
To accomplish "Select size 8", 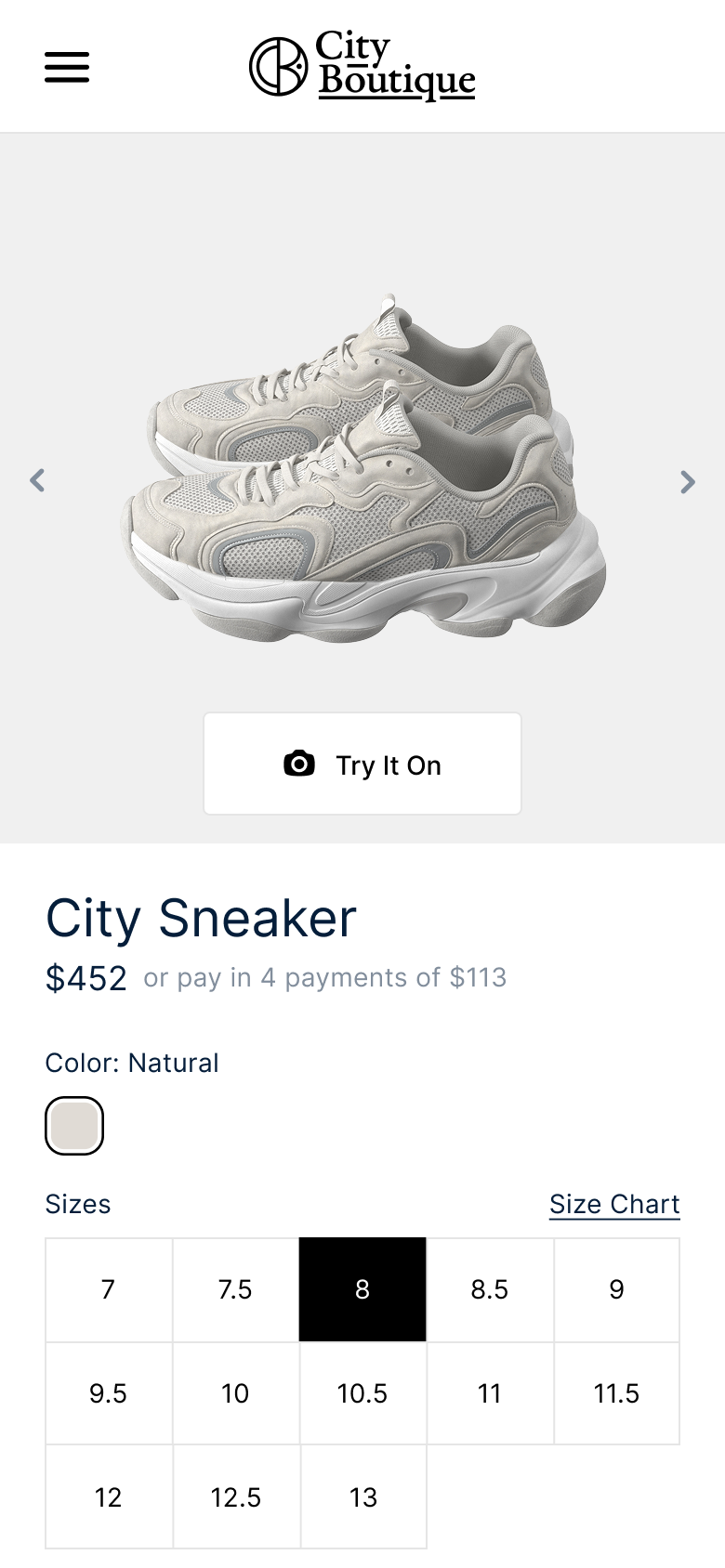I will point(362,1289).
